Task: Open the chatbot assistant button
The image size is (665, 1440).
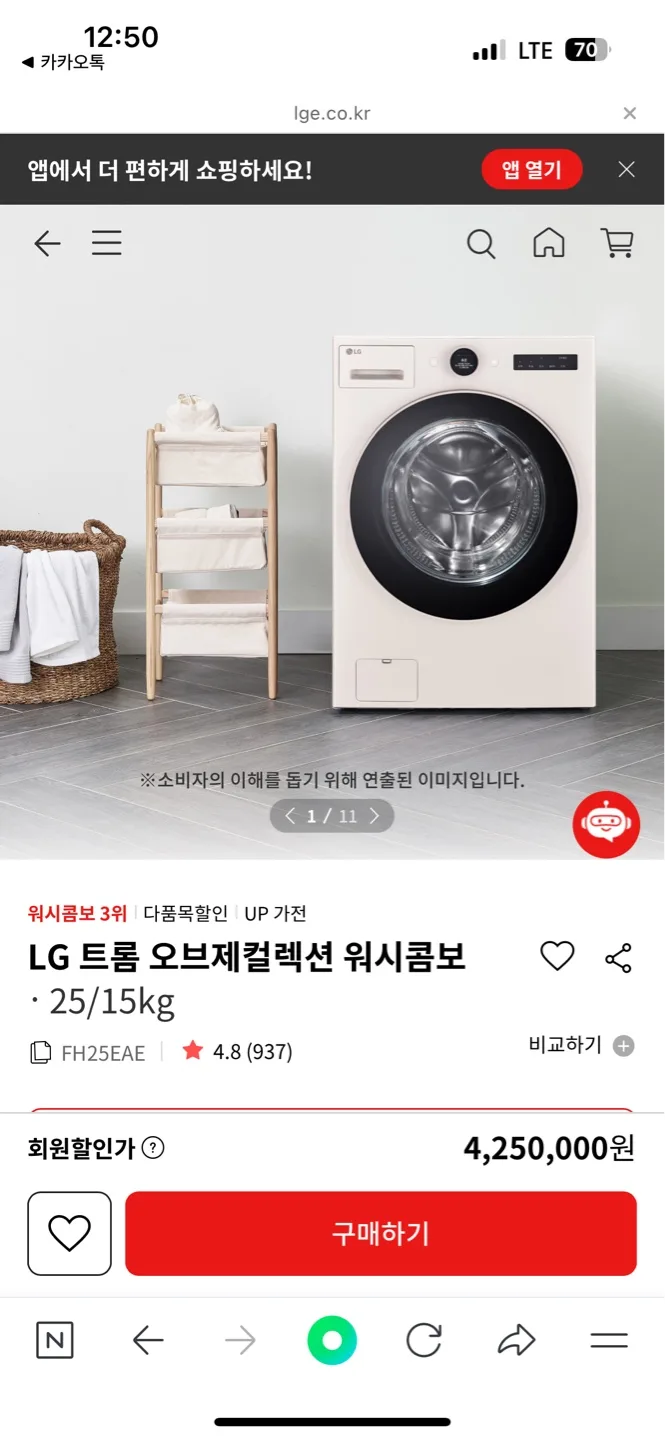Action: 606,825
